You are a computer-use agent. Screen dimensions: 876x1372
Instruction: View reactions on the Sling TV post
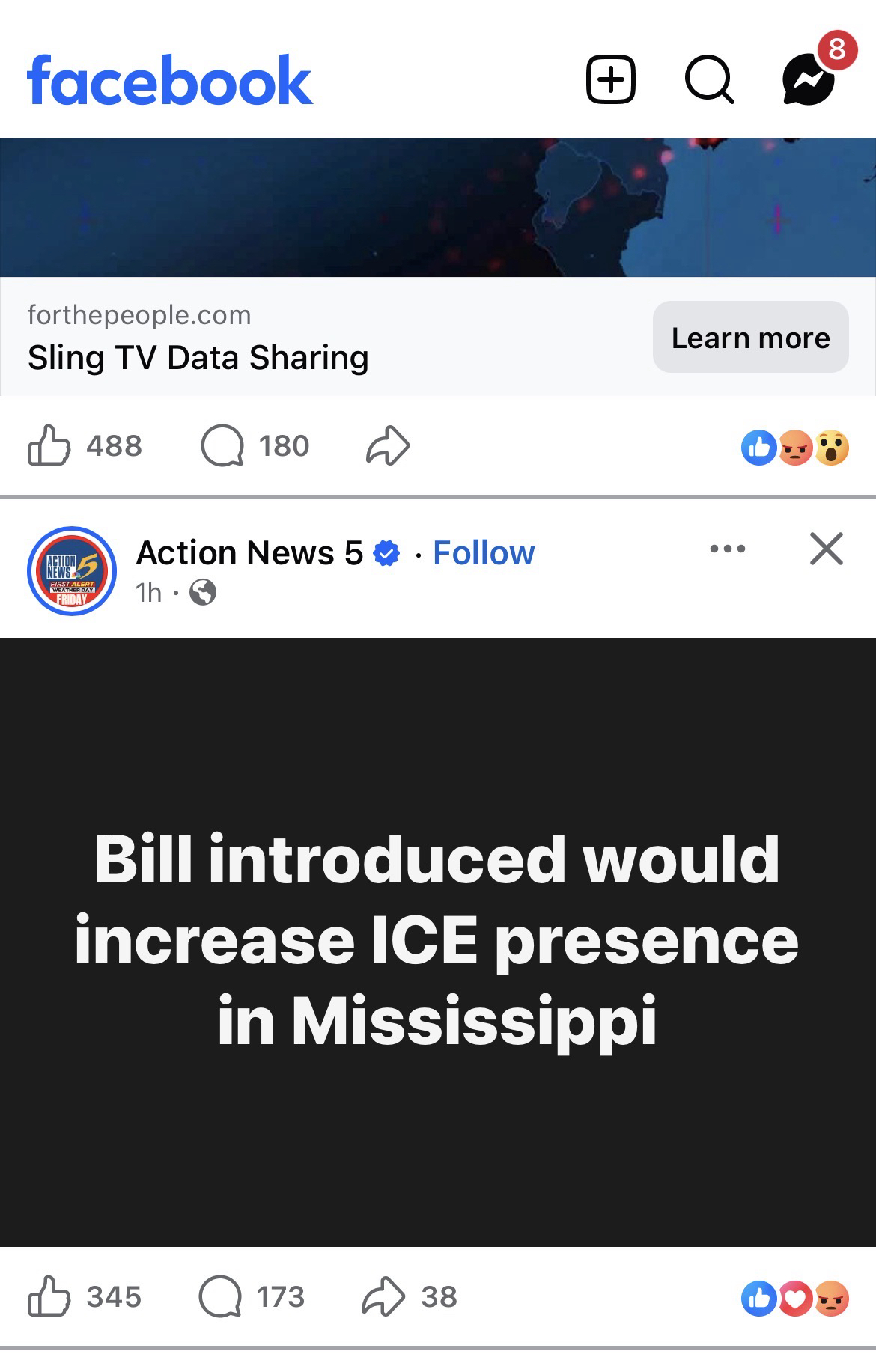(795, 448)
